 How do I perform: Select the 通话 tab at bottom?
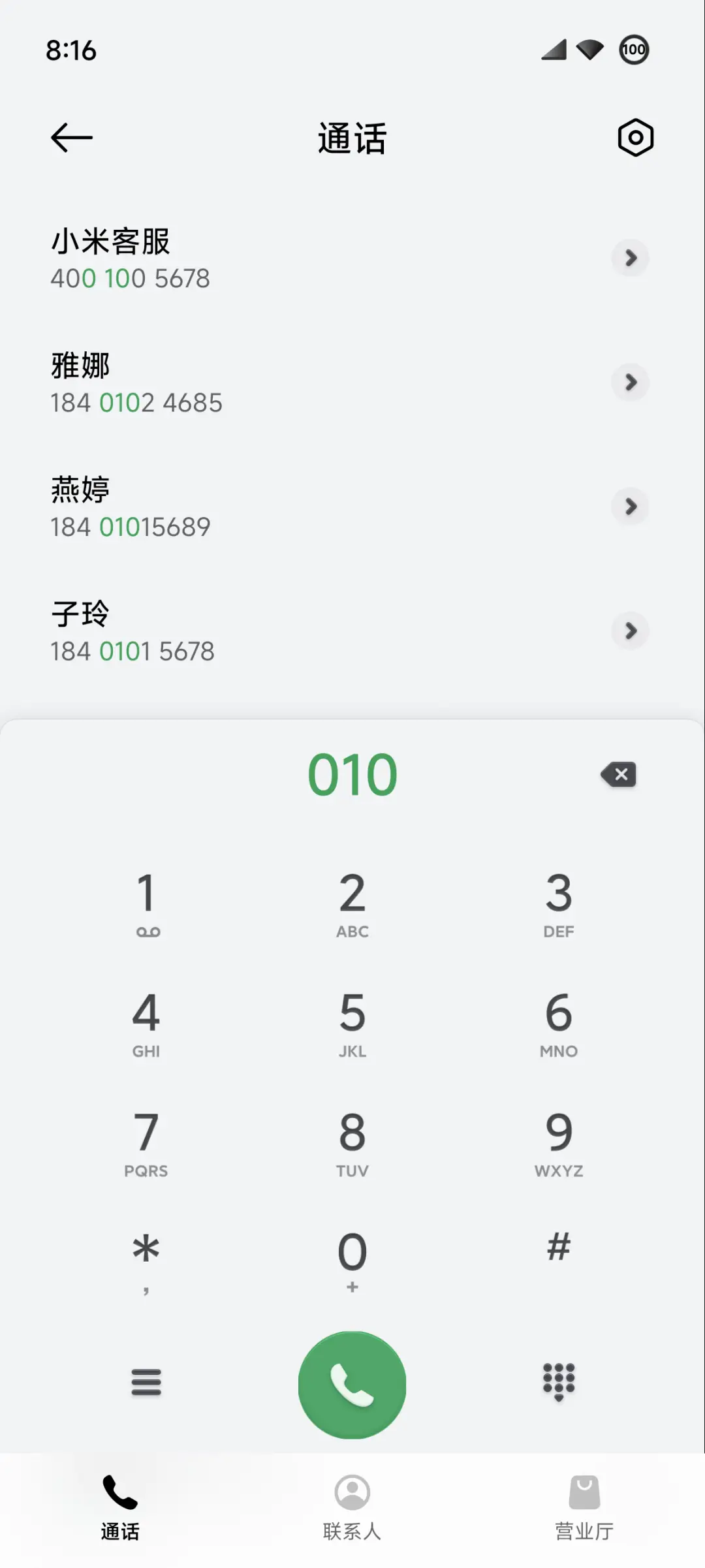pyautogui.click(x=120, y=1508)
